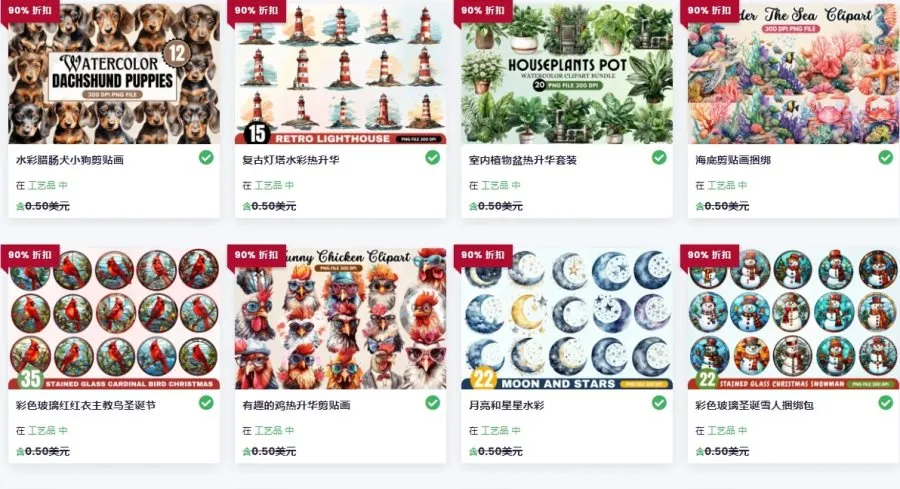The image size is (900, 489).
Task: Tap 工艺品 category link under 复古灯塔水彩热升华
Action: click(267, 185)
